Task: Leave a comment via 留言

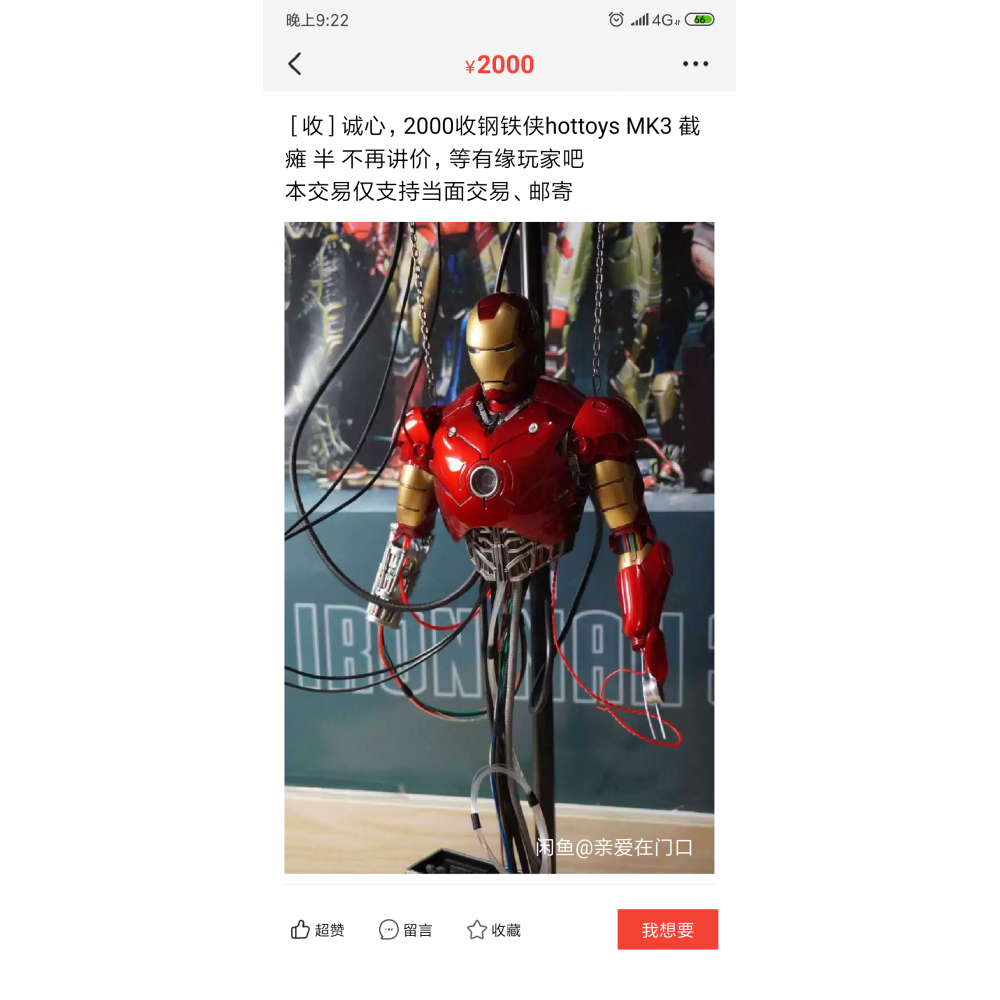Action: pos(405,930)
